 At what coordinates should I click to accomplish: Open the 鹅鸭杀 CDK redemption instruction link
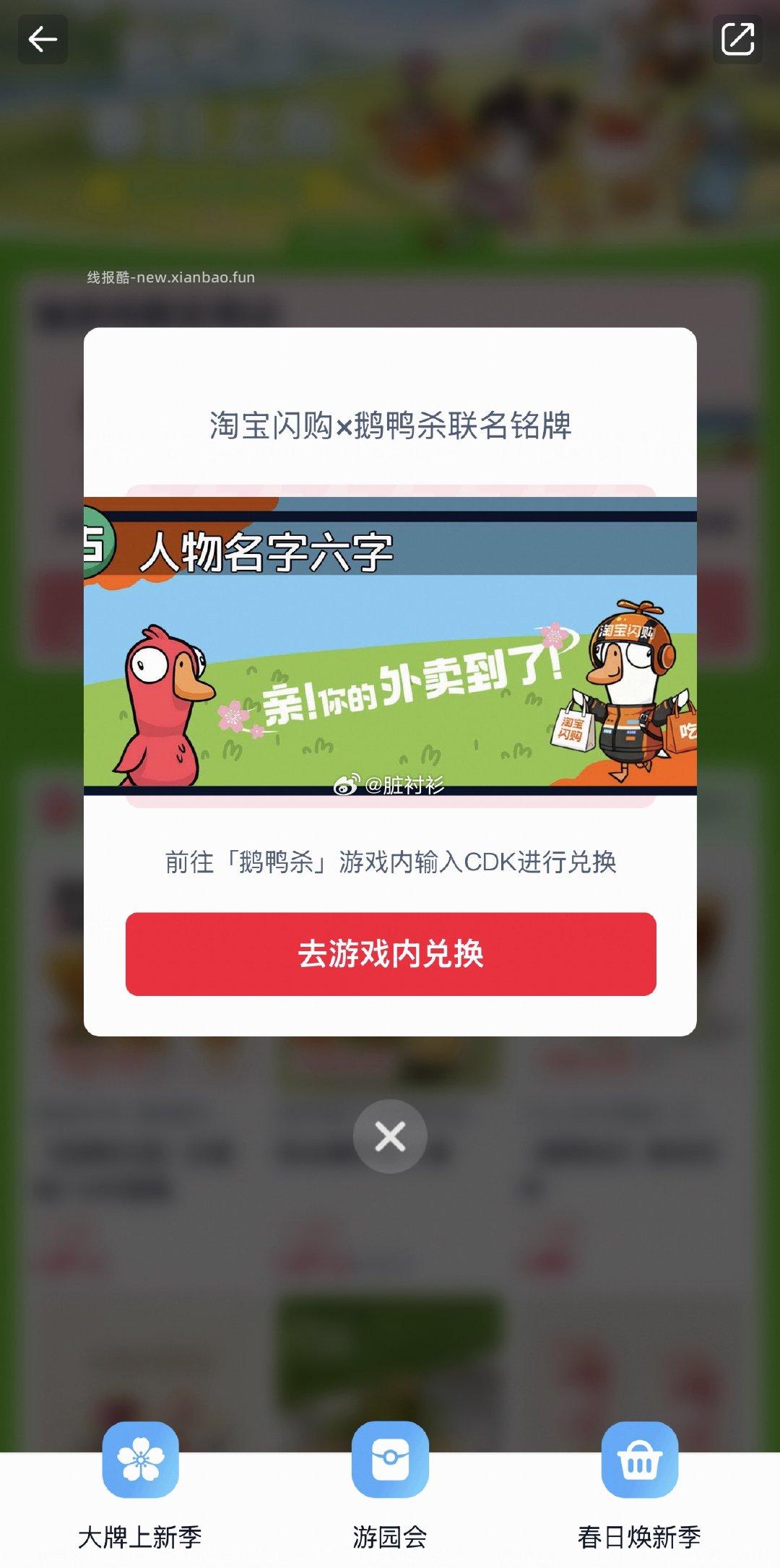390,861
